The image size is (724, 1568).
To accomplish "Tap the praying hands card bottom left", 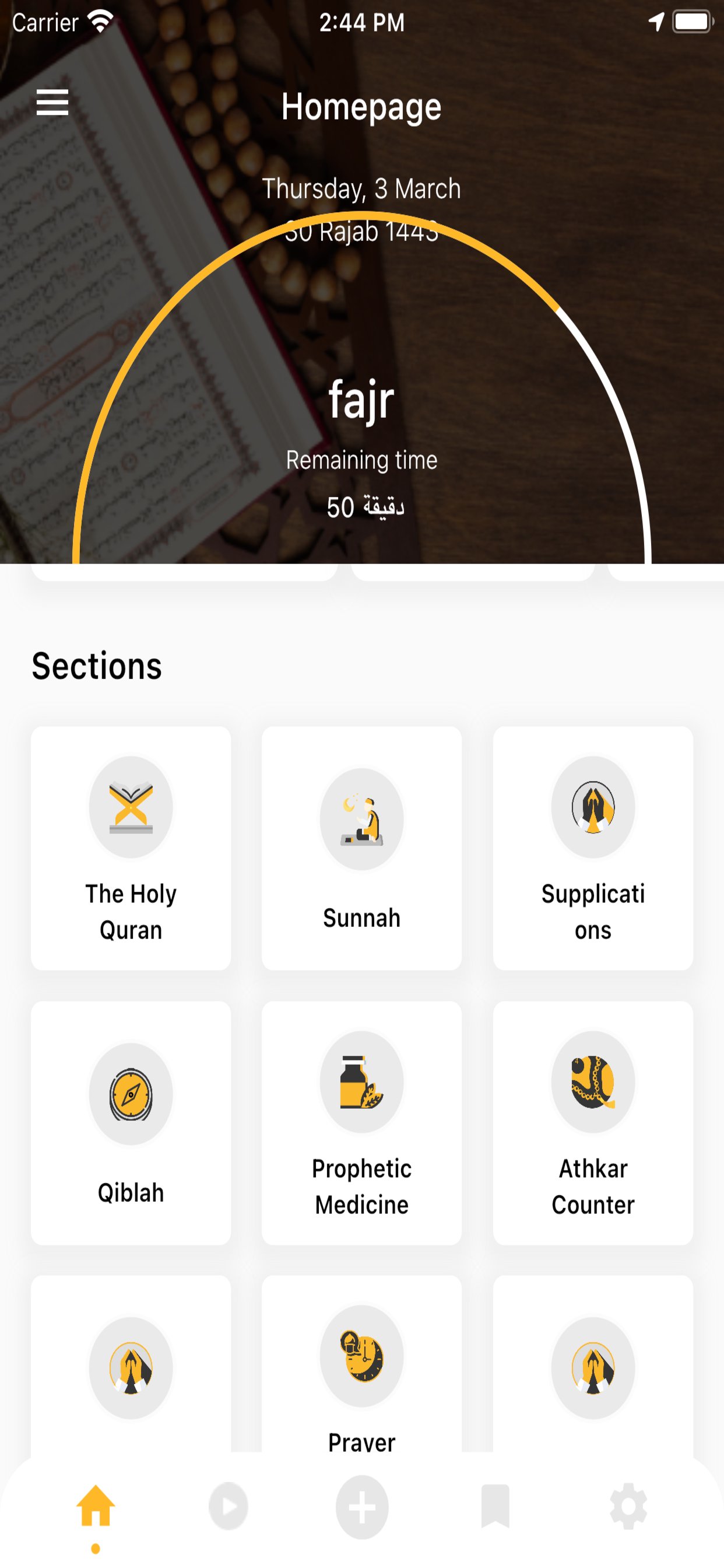I will [x=130, y=1370].
